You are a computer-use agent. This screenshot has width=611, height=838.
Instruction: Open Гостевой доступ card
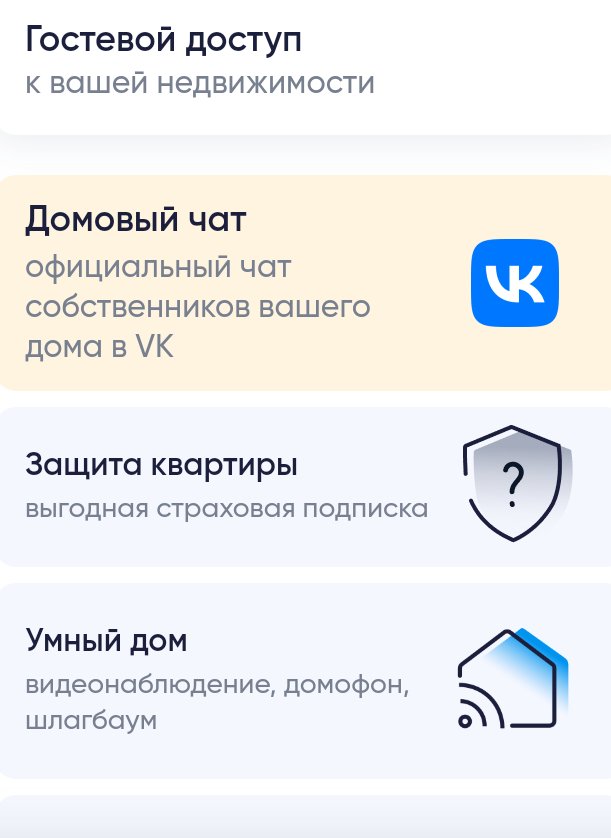coord(300,62)
